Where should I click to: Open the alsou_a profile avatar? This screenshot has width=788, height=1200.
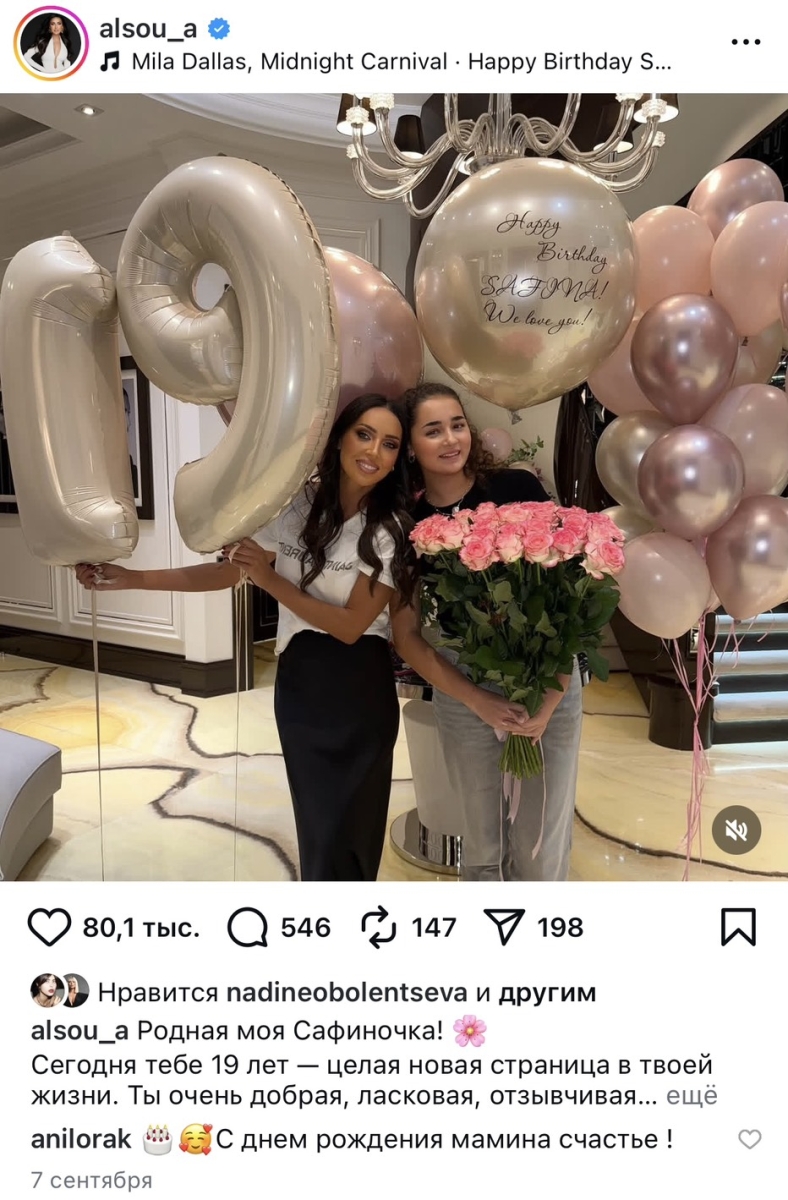click(50, 43)
